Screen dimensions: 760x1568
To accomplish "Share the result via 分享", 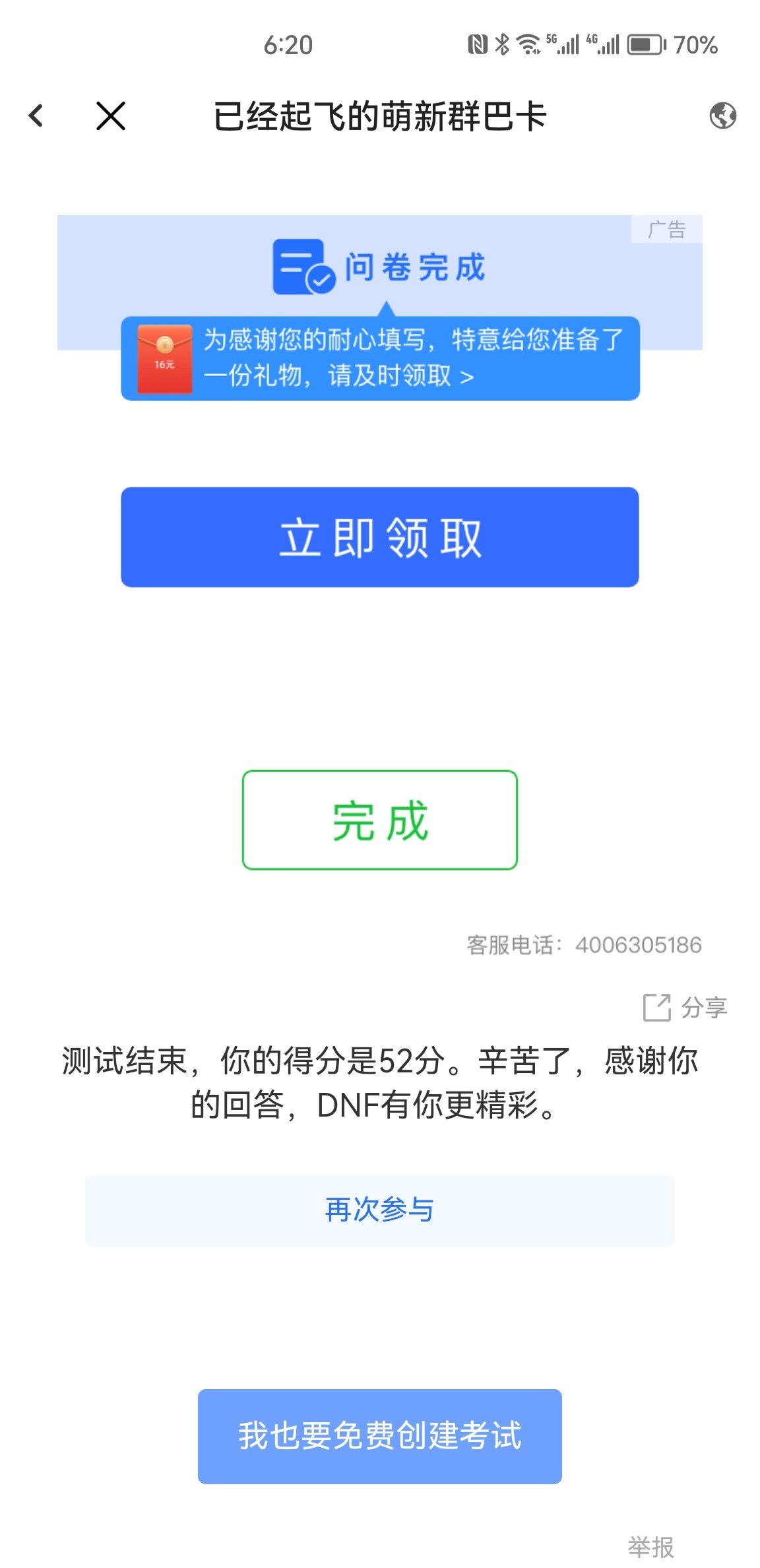I will pos(685,1007).
